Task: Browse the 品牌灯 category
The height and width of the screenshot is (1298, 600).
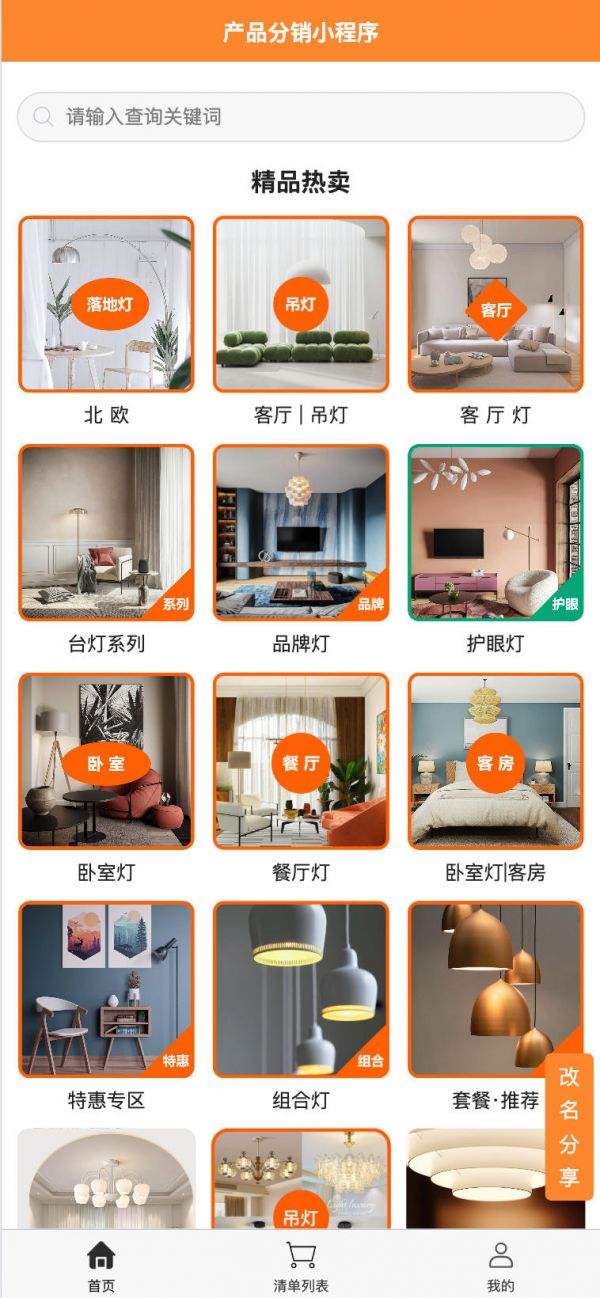Action: tap(300, 532)
